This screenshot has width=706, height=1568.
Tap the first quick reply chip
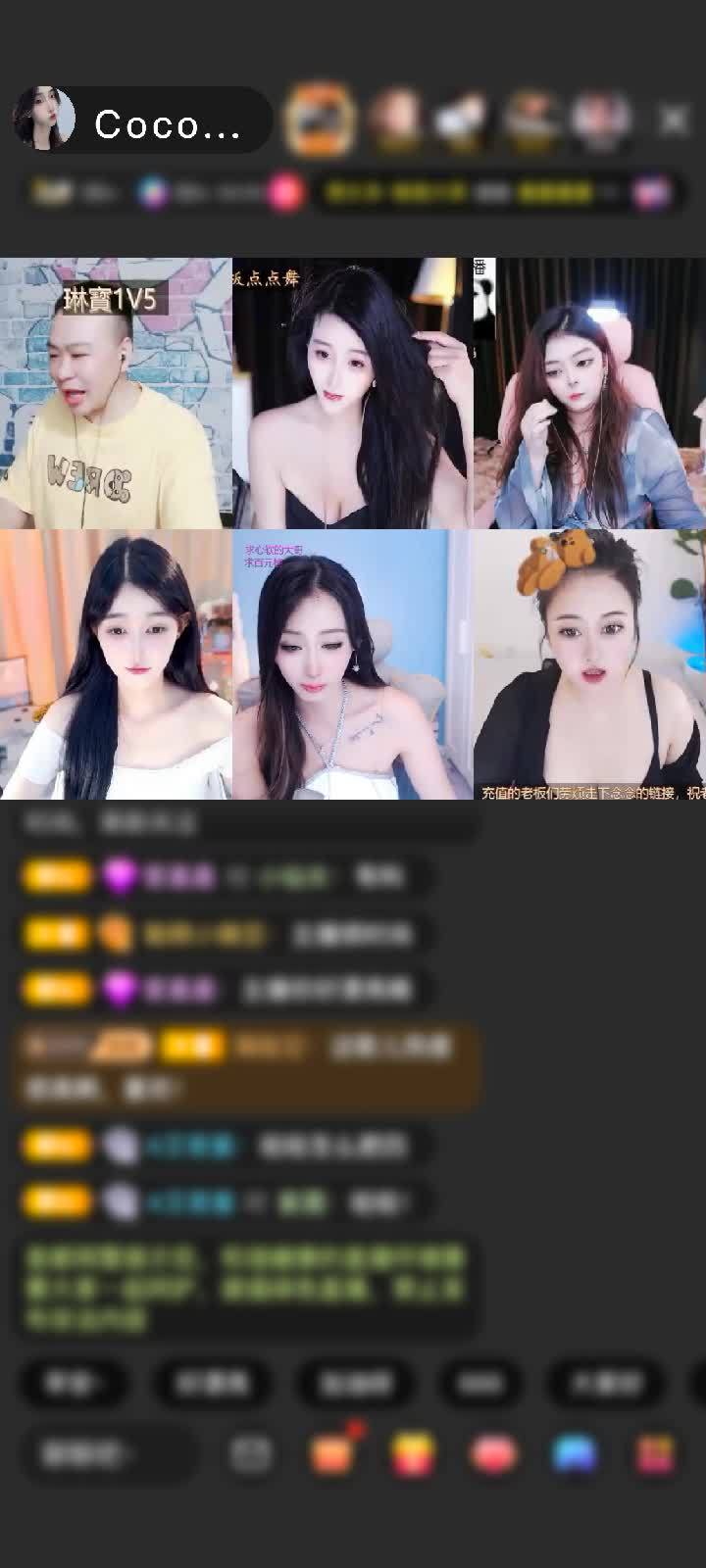(72, 1383)
